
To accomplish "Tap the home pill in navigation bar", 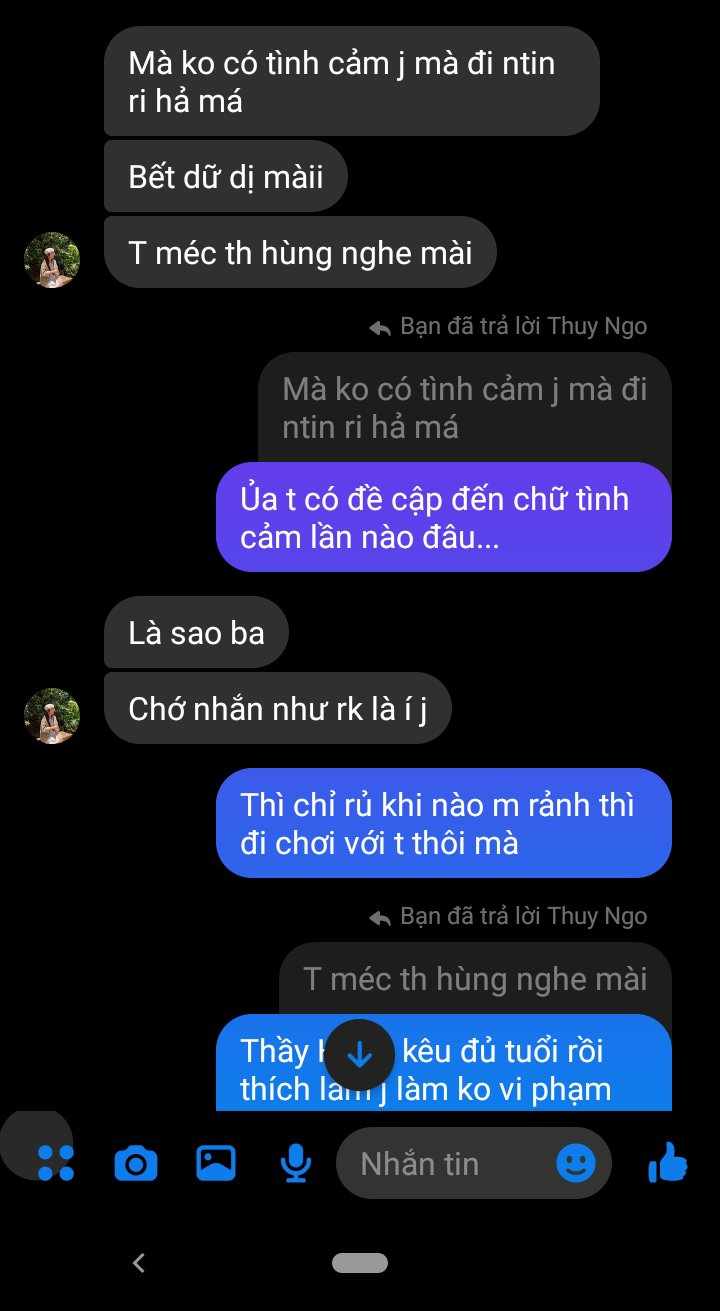I will 360,1263.
